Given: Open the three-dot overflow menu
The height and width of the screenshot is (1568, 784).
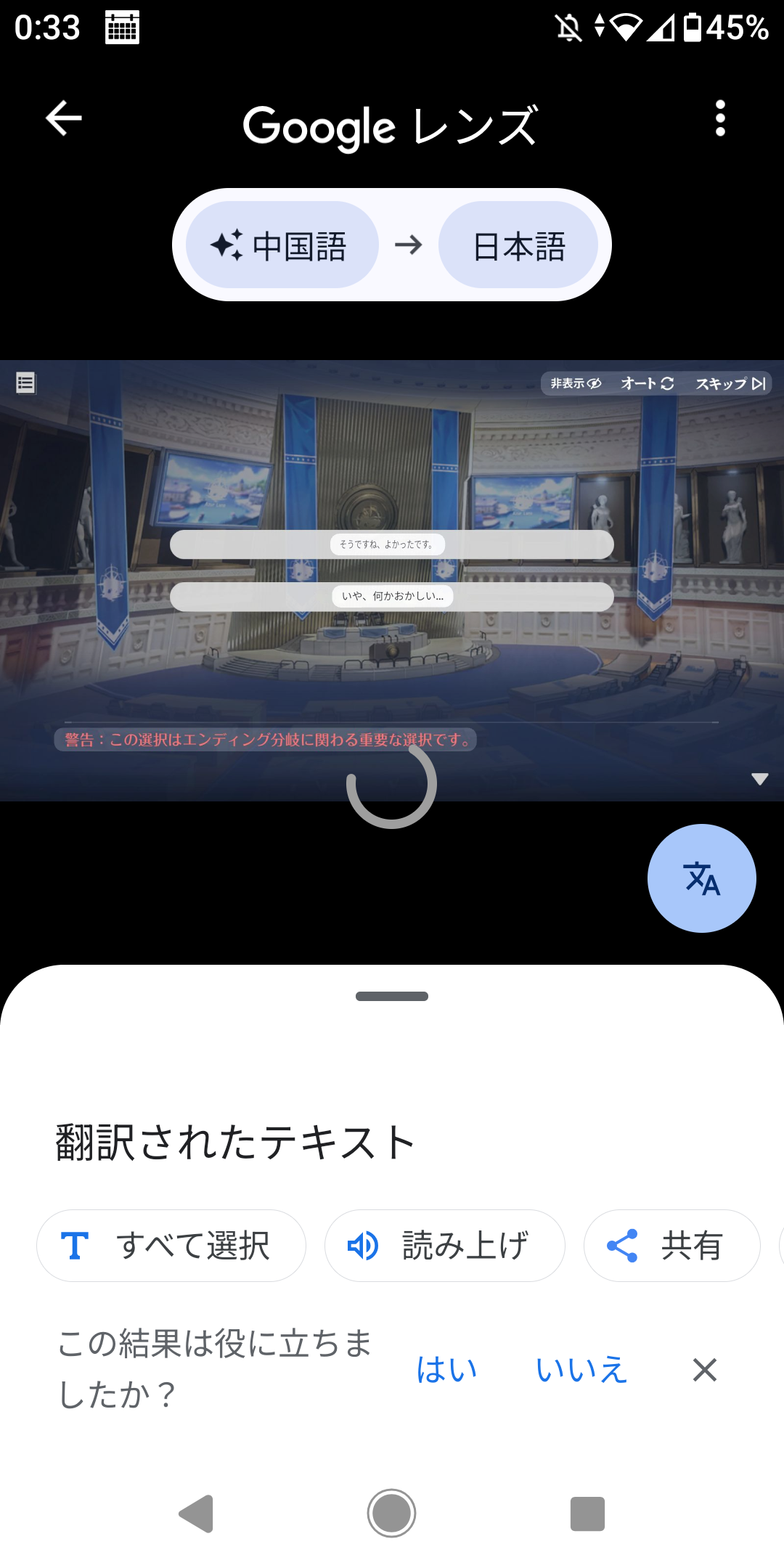Looking at the screenshot, I should (719, 118).
